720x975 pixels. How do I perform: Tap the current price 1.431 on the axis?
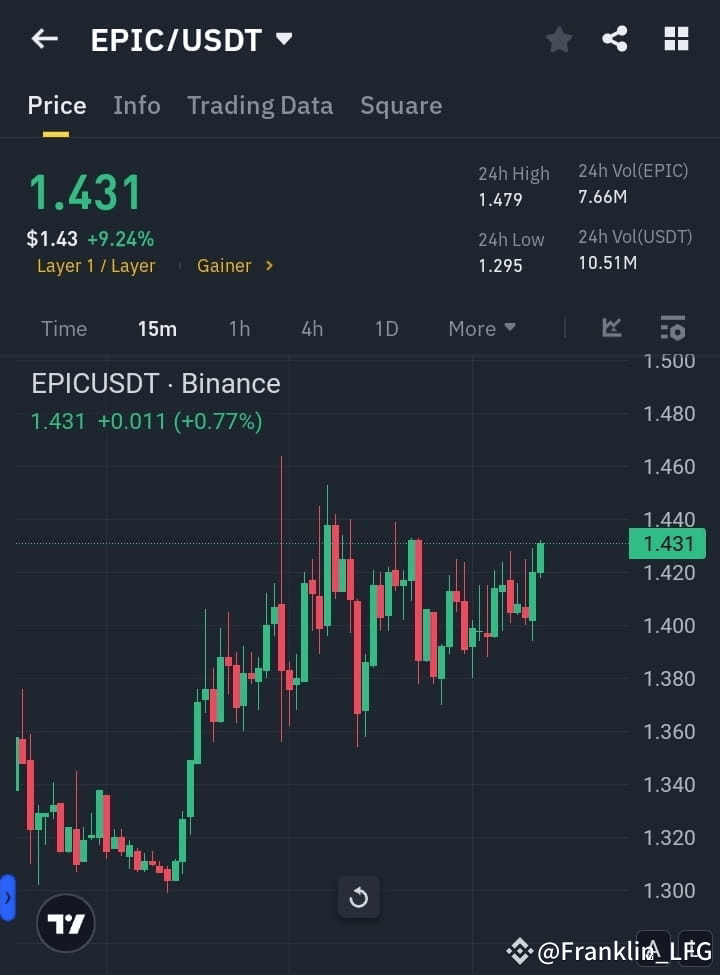coord(667,543)
